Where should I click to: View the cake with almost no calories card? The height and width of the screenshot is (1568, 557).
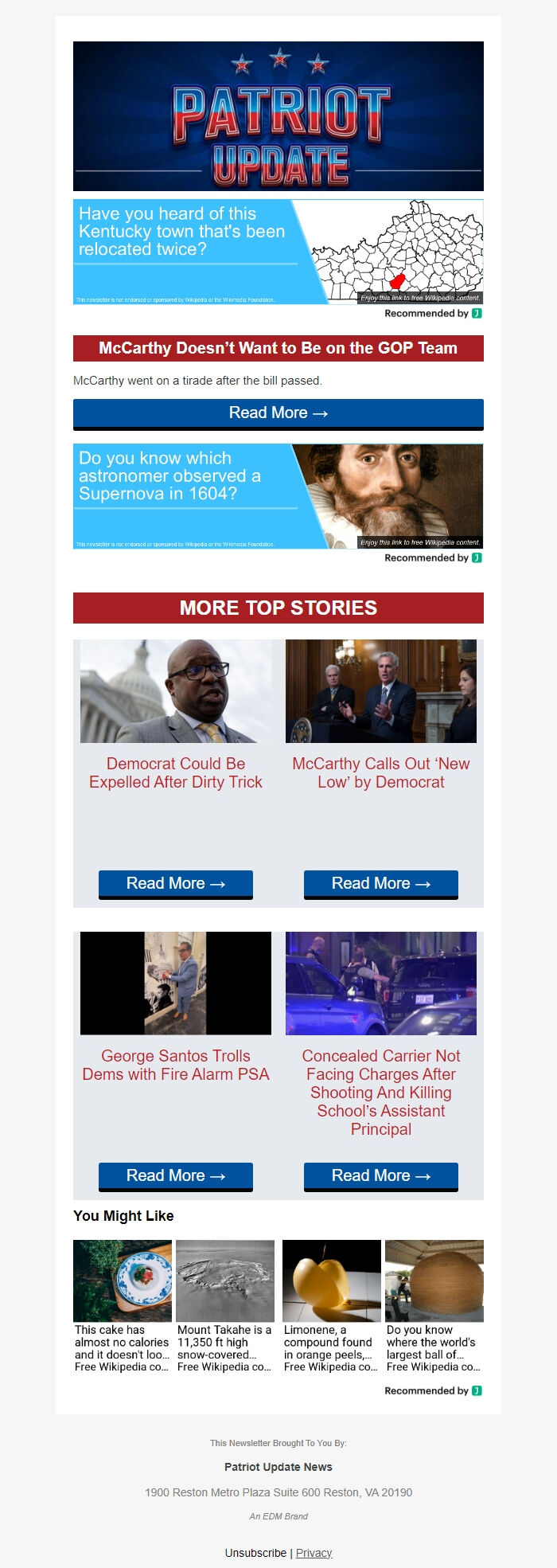pyautogui.click(x=123, y=1306)
